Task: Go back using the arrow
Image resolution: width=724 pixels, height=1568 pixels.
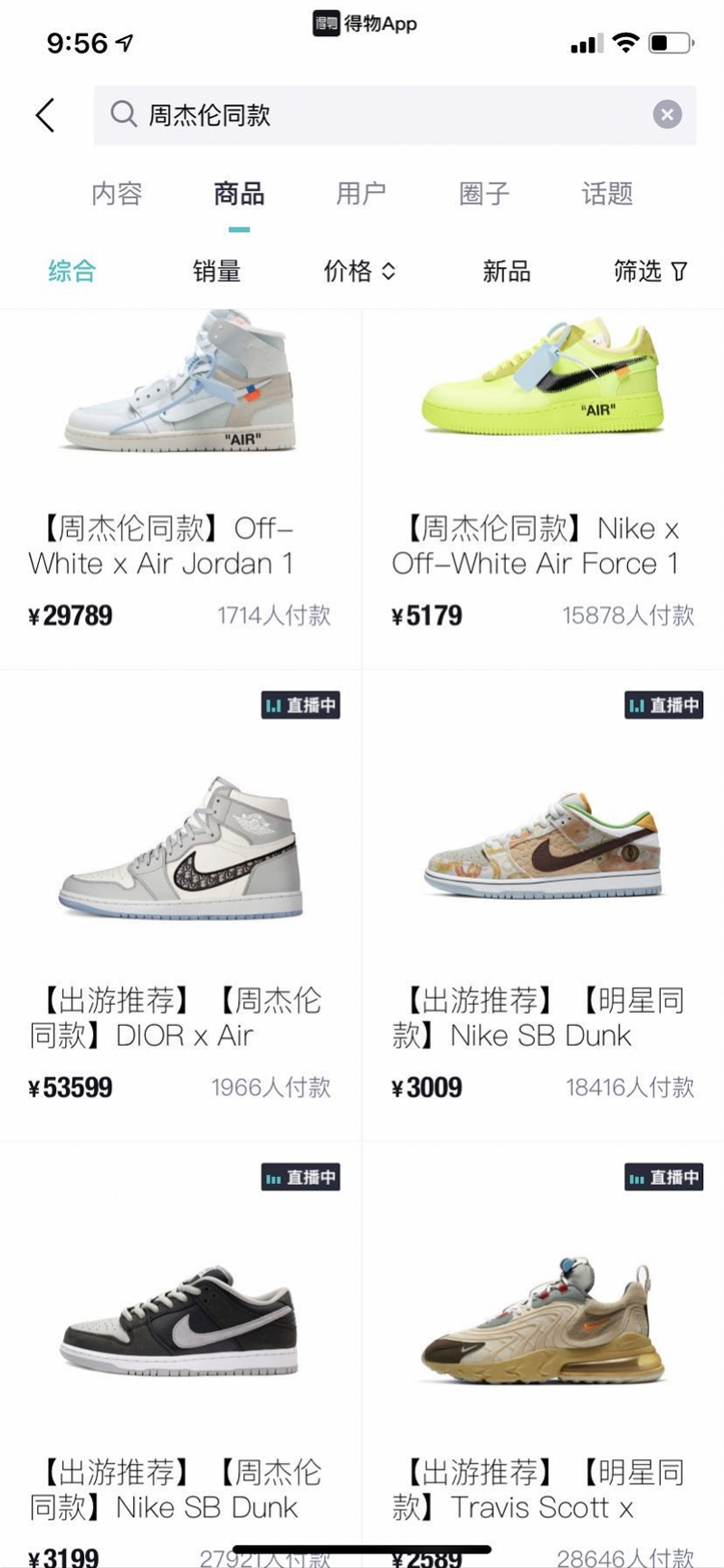Action: [45, 115]
